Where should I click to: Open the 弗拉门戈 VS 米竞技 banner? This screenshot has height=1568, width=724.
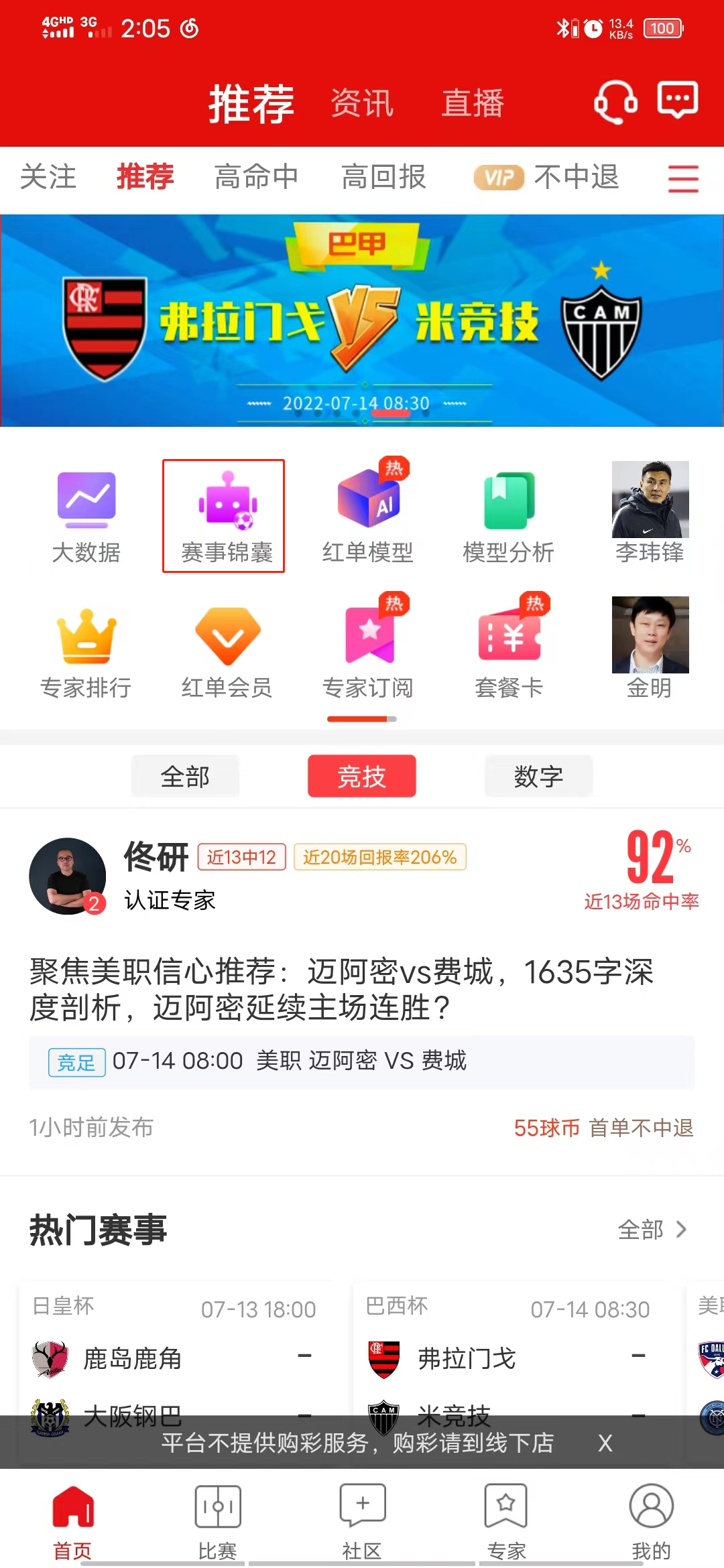(x=362, y=320)
